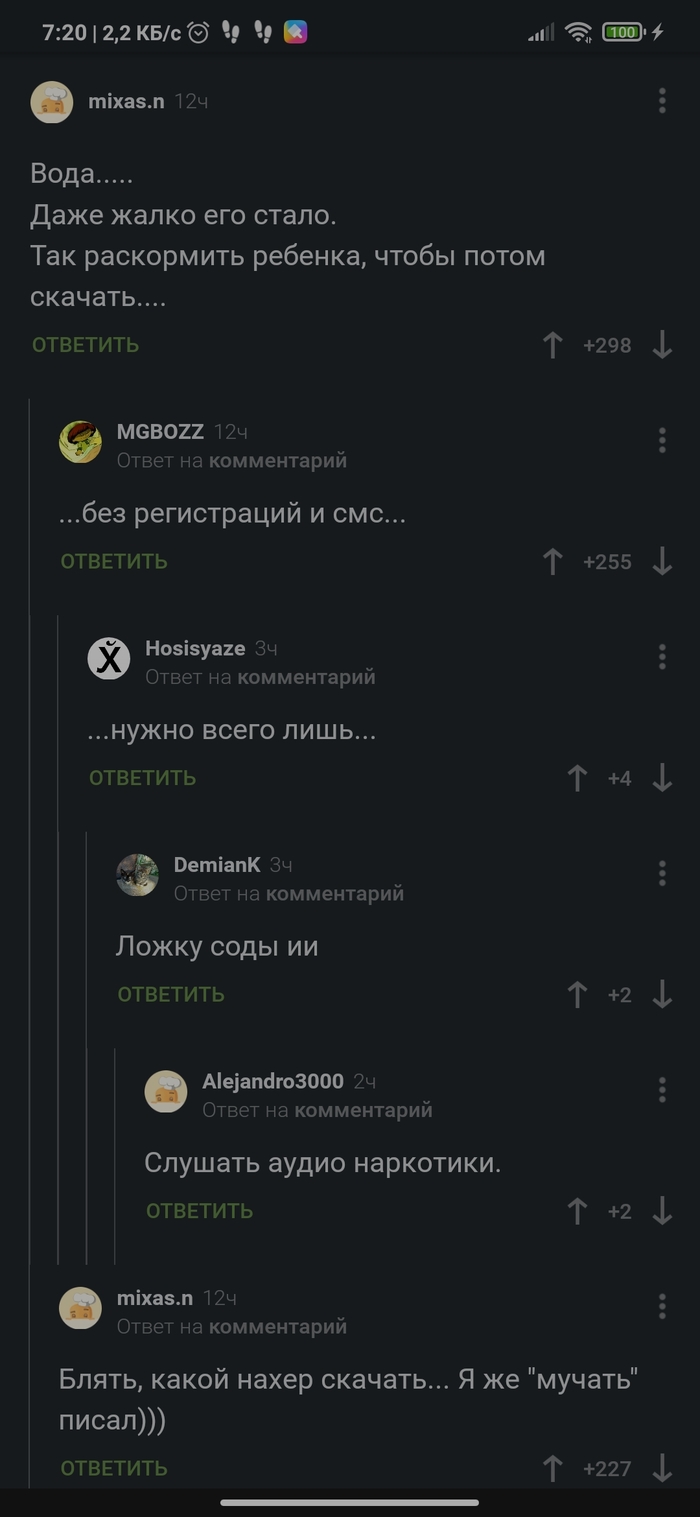This screenshot has width=700, height=1517.
Task: Downvote Alejandro3000's comment
Action: coord(662,1212)
